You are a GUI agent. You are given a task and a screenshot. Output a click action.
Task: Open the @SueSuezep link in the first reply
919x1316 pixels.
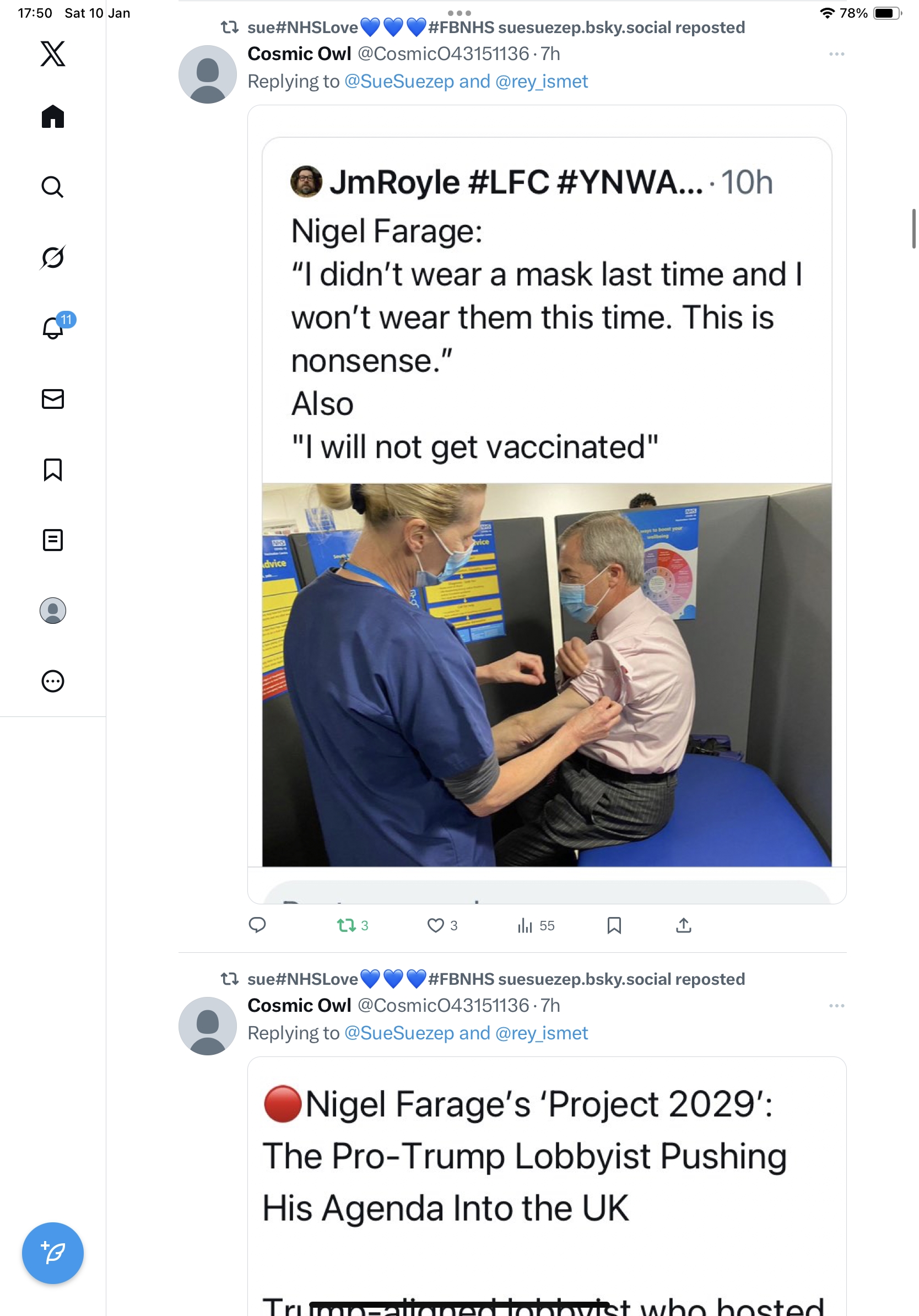(x=399, y=82)
